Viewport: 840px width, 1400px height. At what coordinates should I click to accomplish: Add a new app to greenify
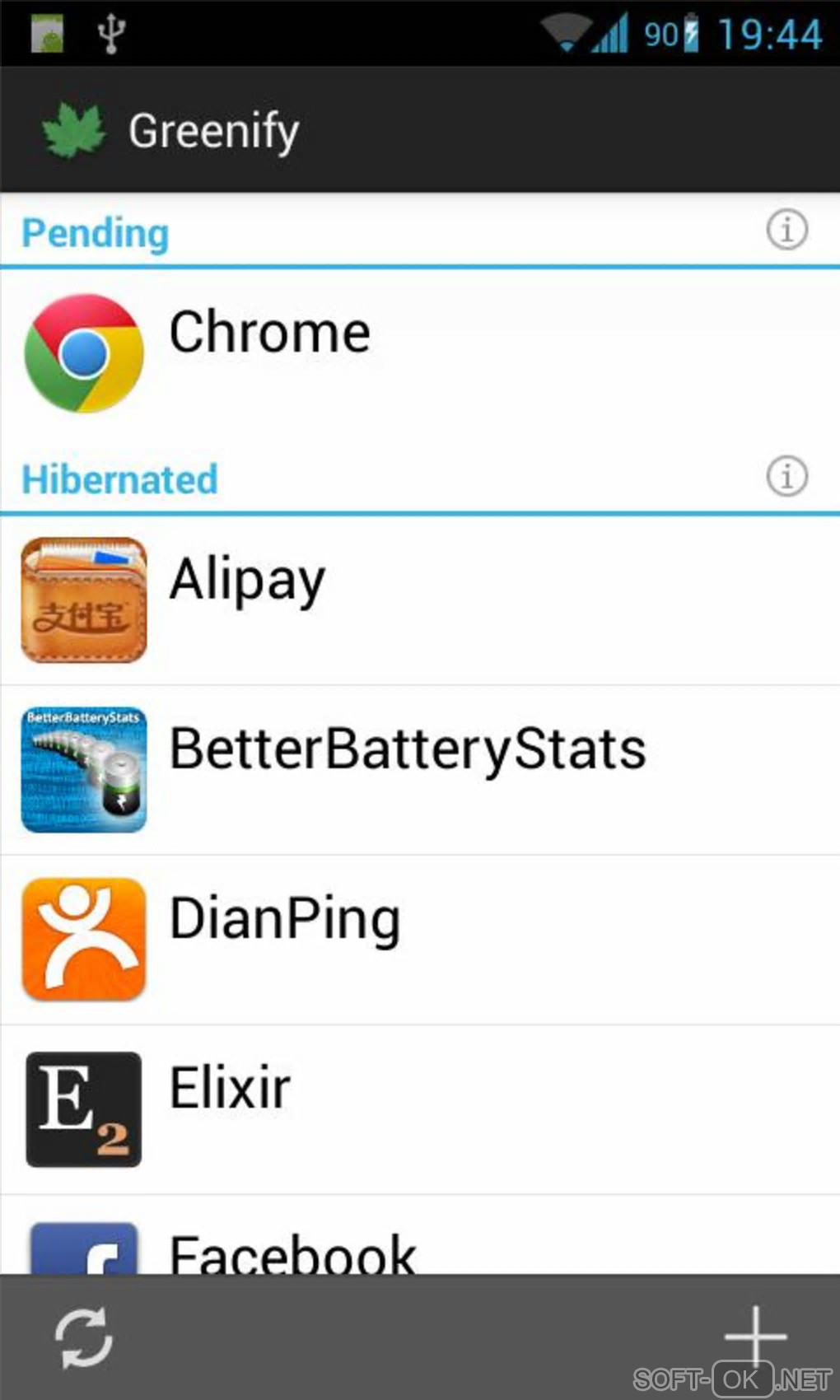pyautogui.click(x=754, y=1335)
